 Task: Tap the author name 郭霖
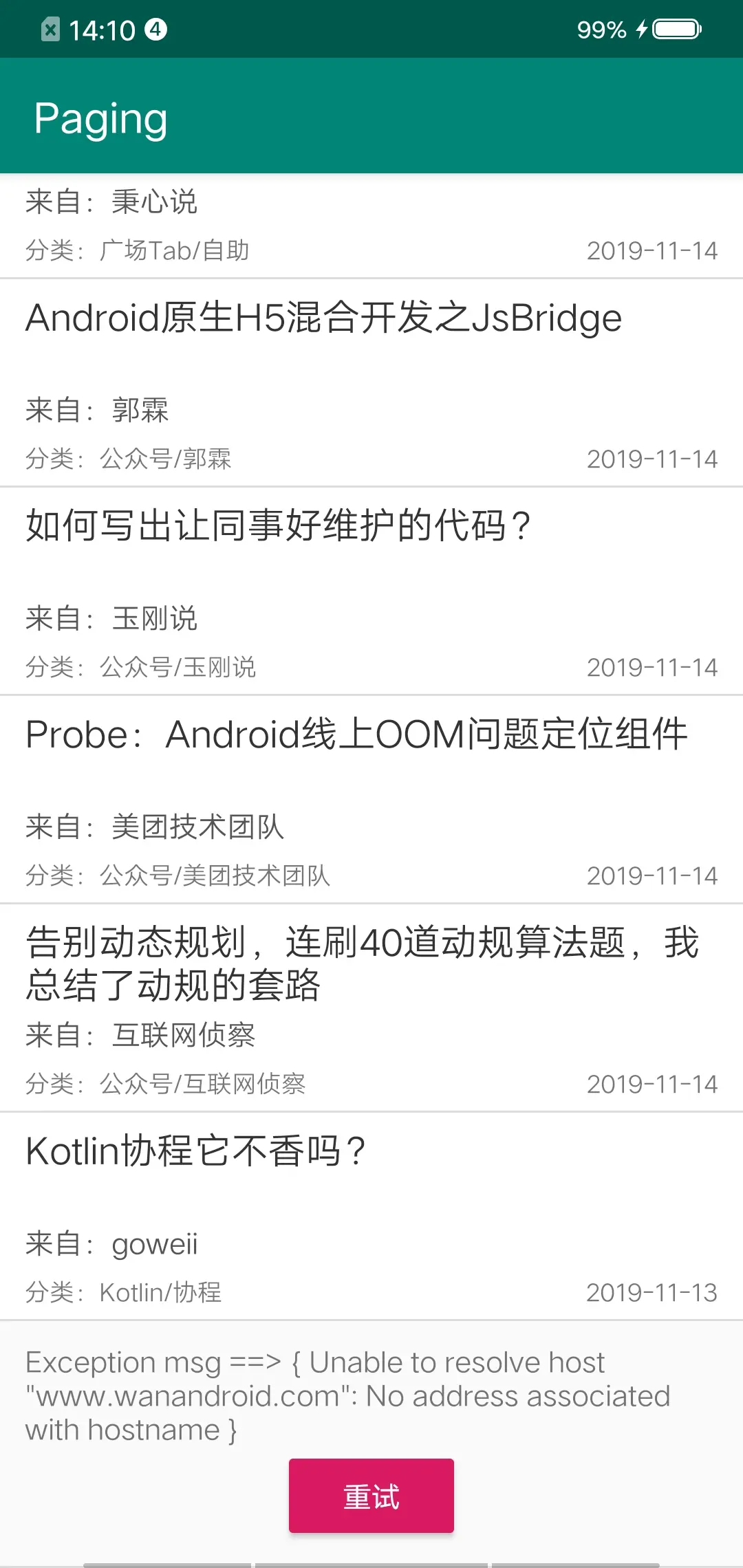click(x=141, y=411)
